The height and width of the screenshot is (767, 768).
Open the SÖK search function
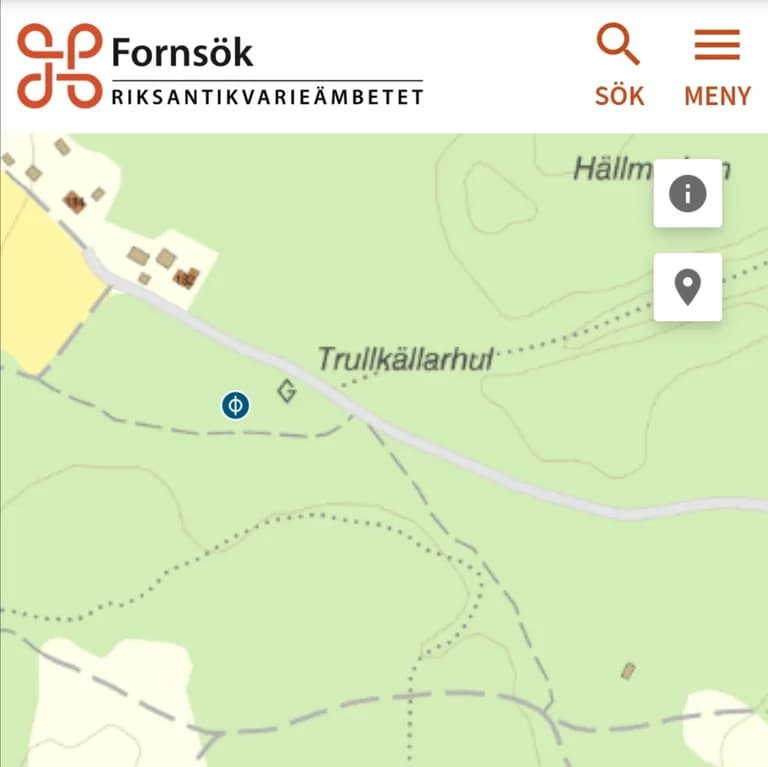point(619,65)
